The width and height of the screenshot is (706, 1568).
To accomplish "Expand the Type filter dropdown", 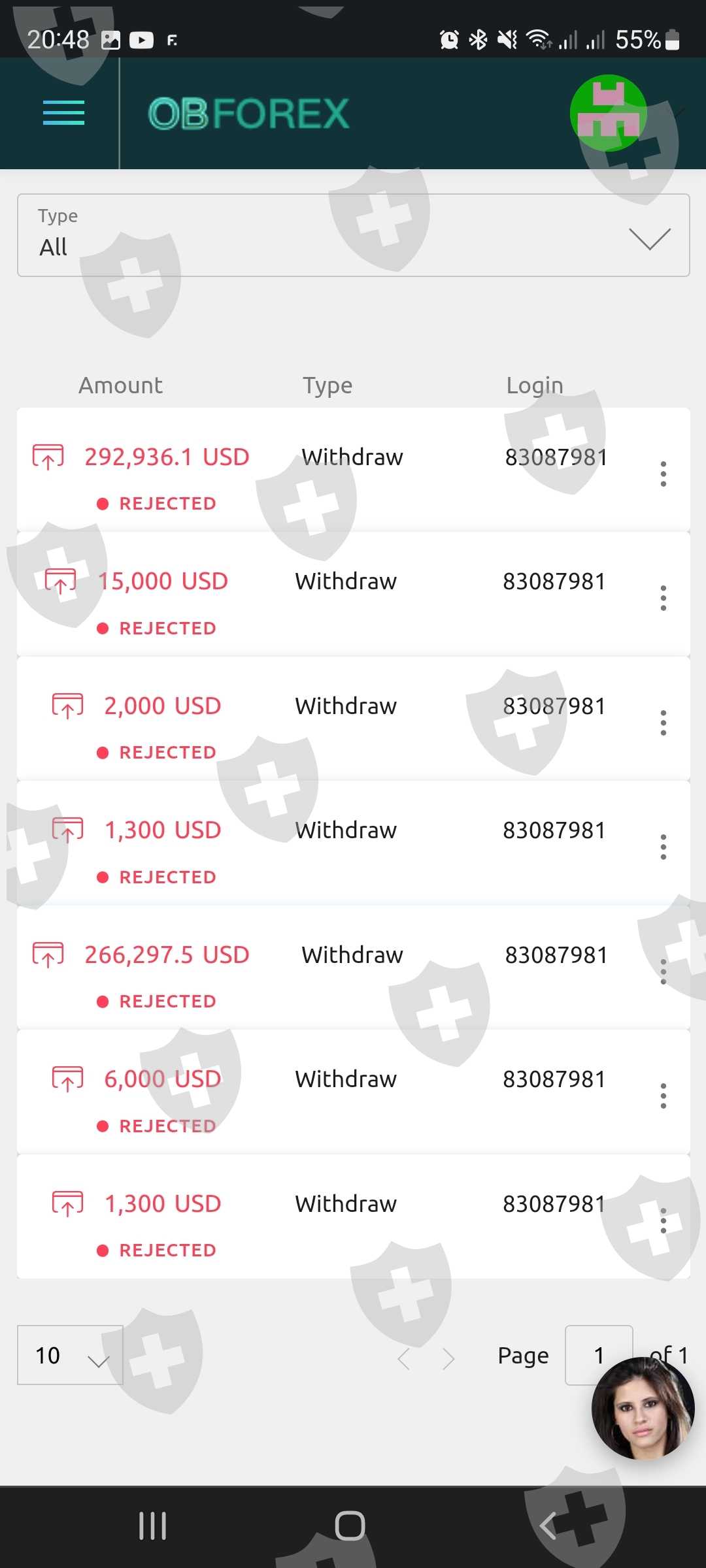I will point(353,235).
